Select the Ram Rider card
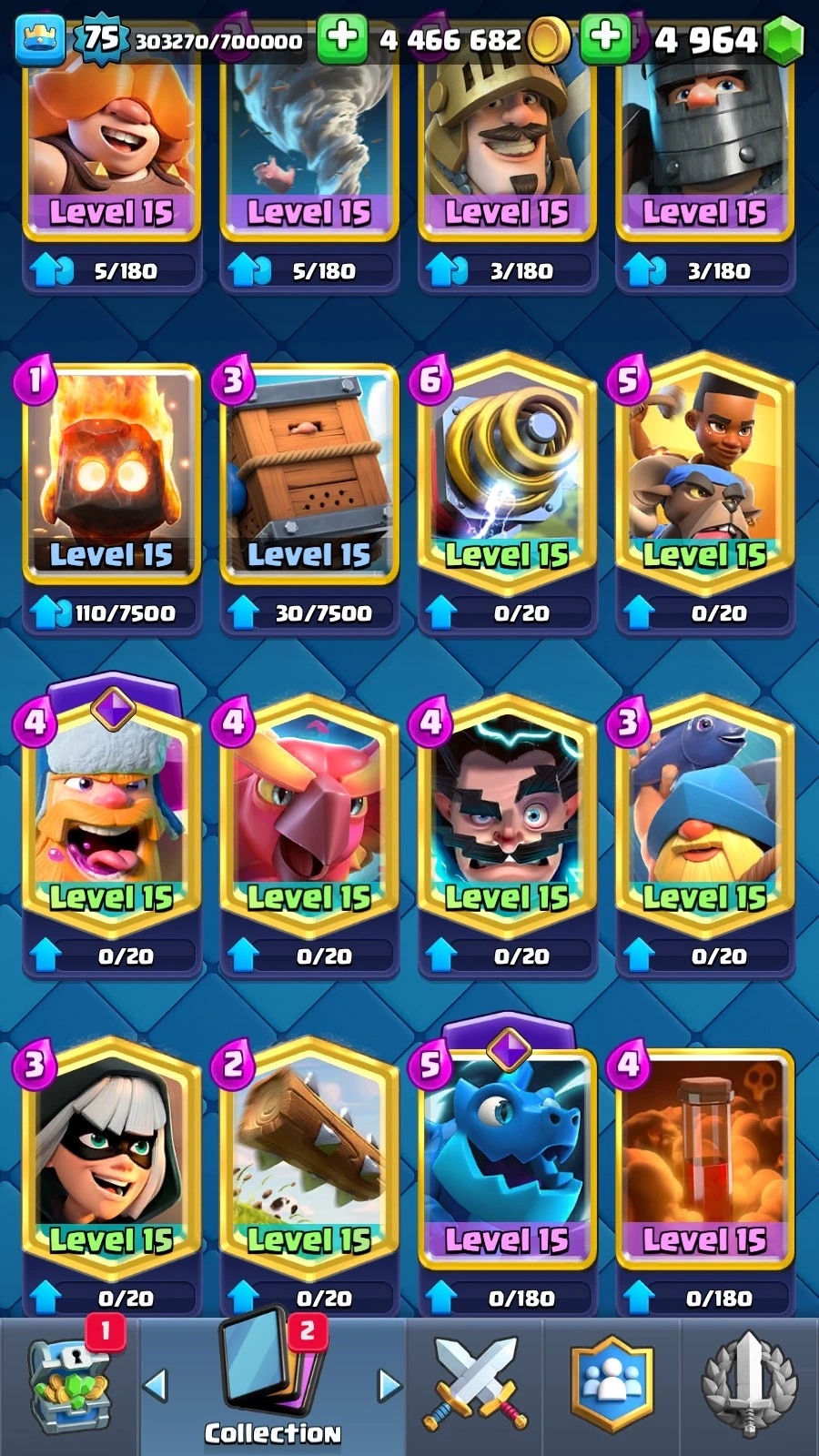This screenshot has height=1456, width=819. click(x=704, y=473)
